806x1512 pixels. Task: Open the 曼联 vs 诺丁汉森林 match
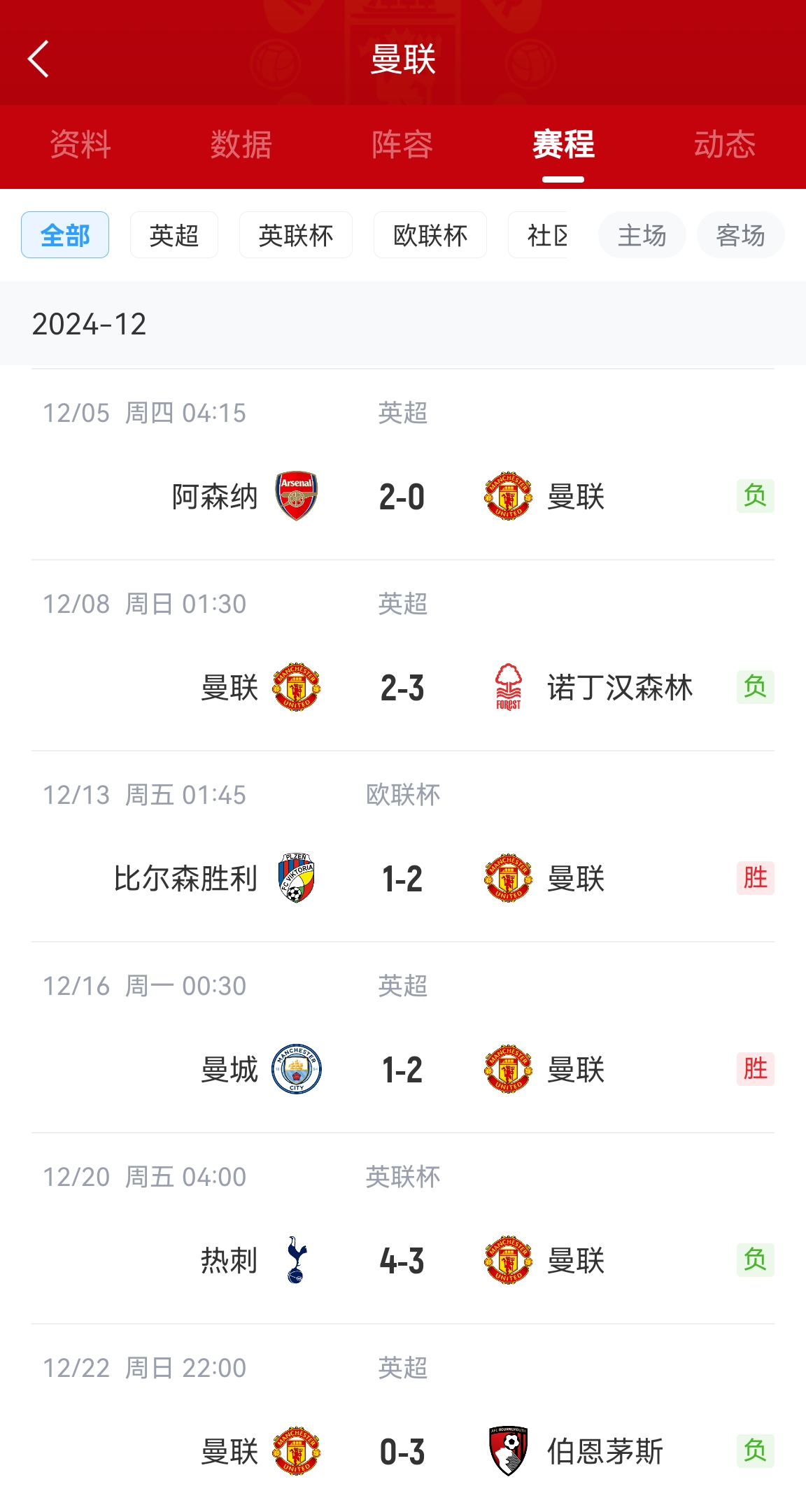(x=402, y=688)
